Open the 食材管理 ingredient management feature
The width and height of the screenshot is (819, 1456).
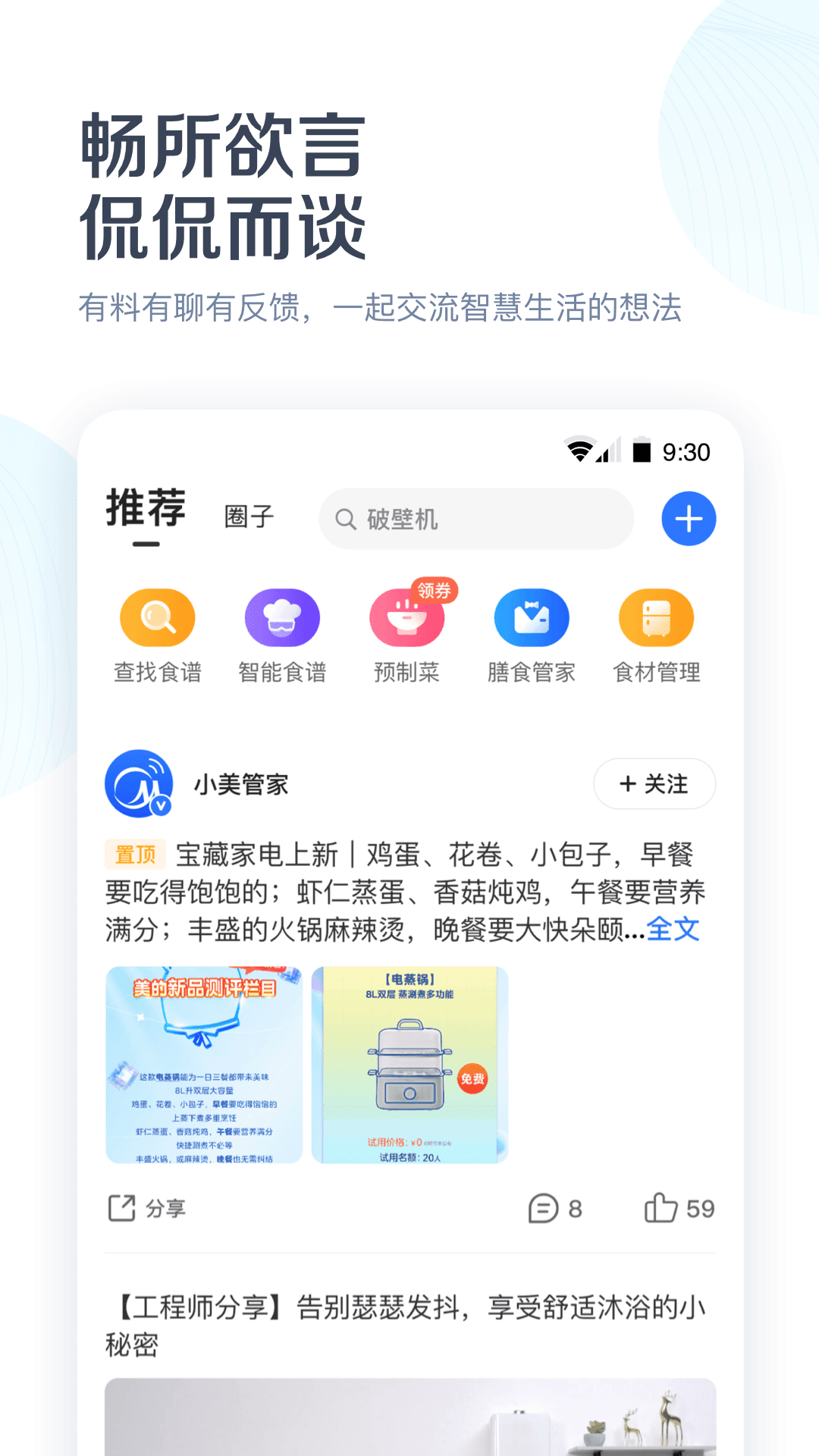coord(657,618)
